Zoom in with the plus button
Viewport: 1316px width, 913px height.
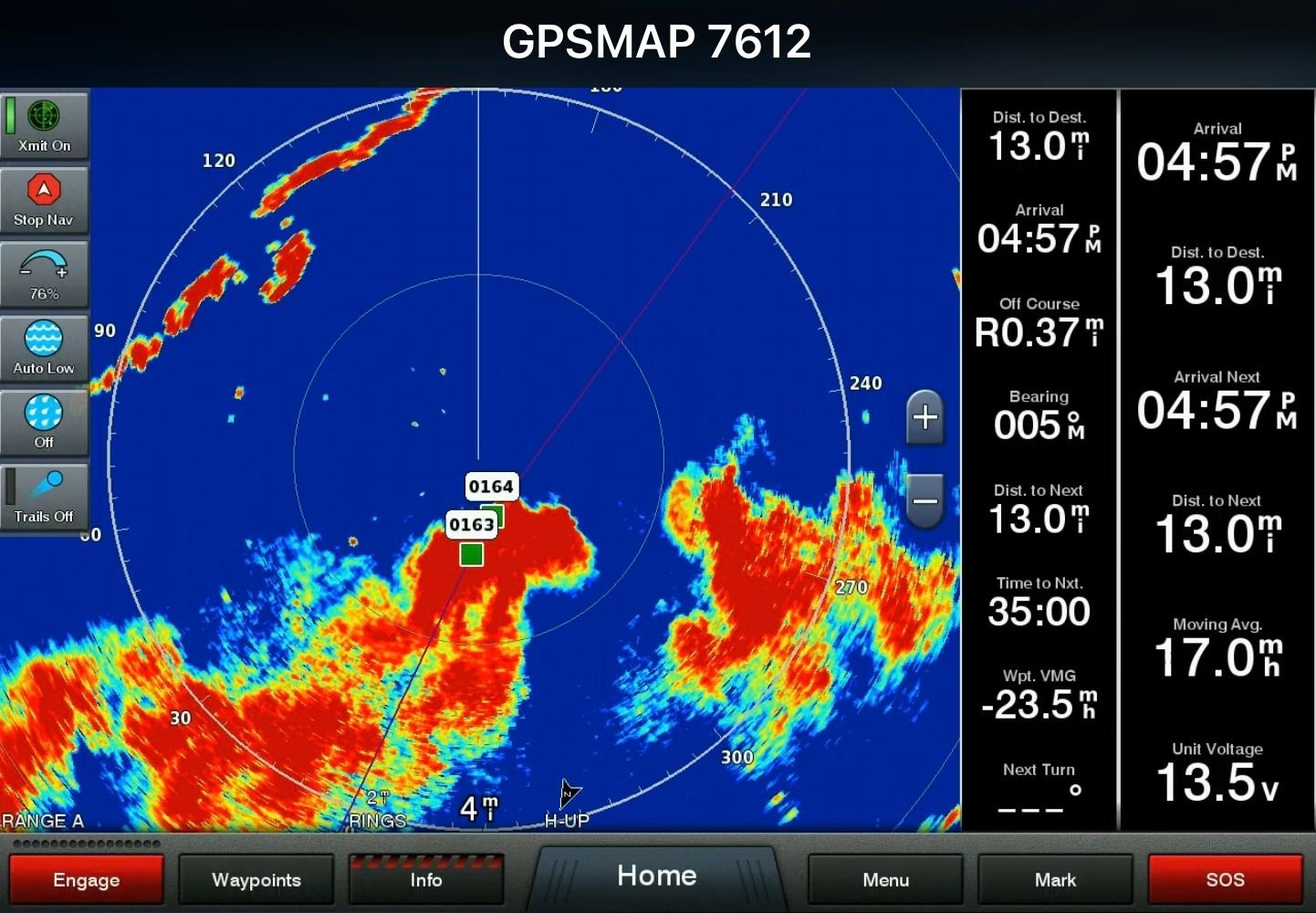coord(924,417)
